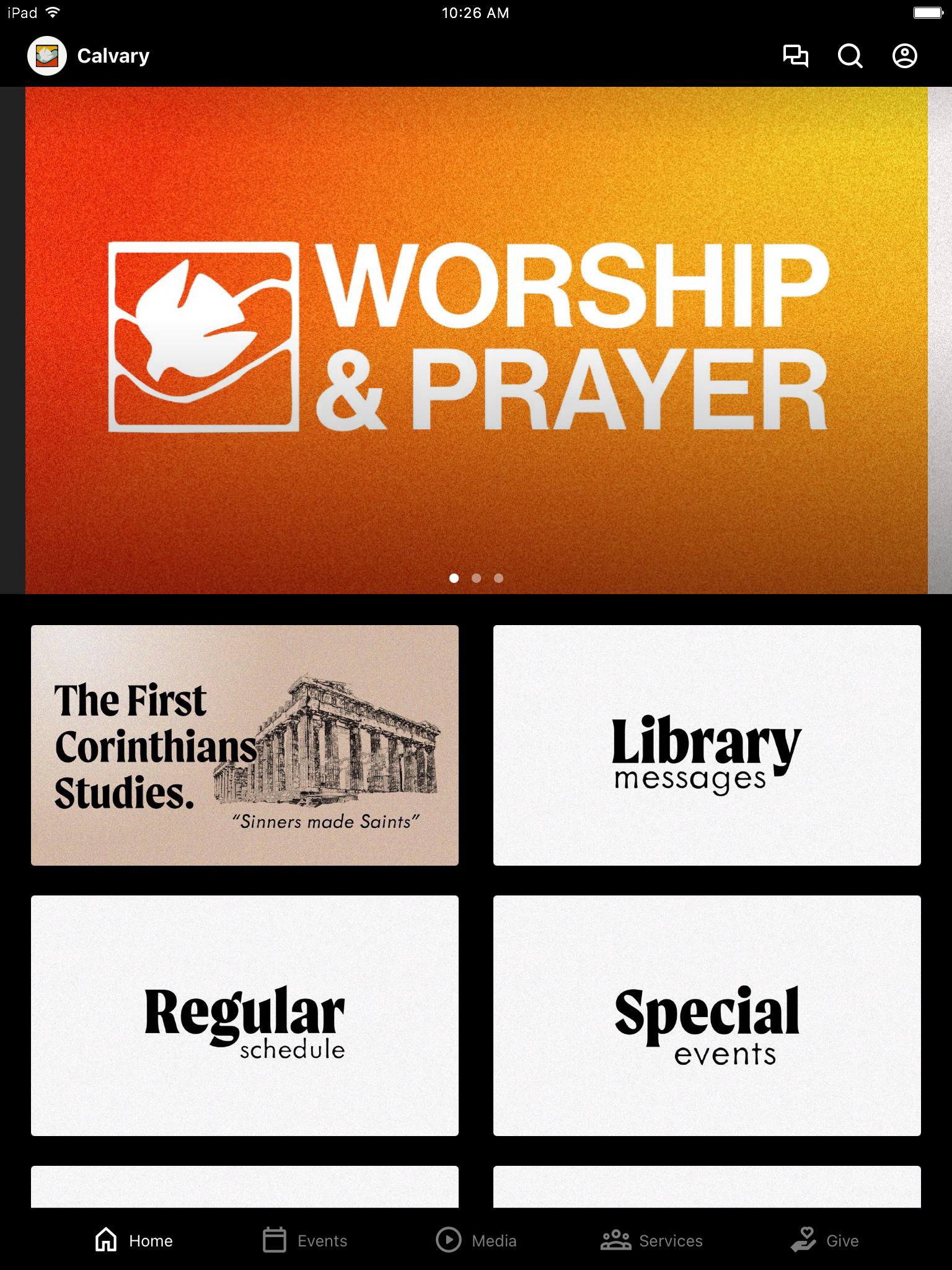Open the Library messages card

[707, 745]
